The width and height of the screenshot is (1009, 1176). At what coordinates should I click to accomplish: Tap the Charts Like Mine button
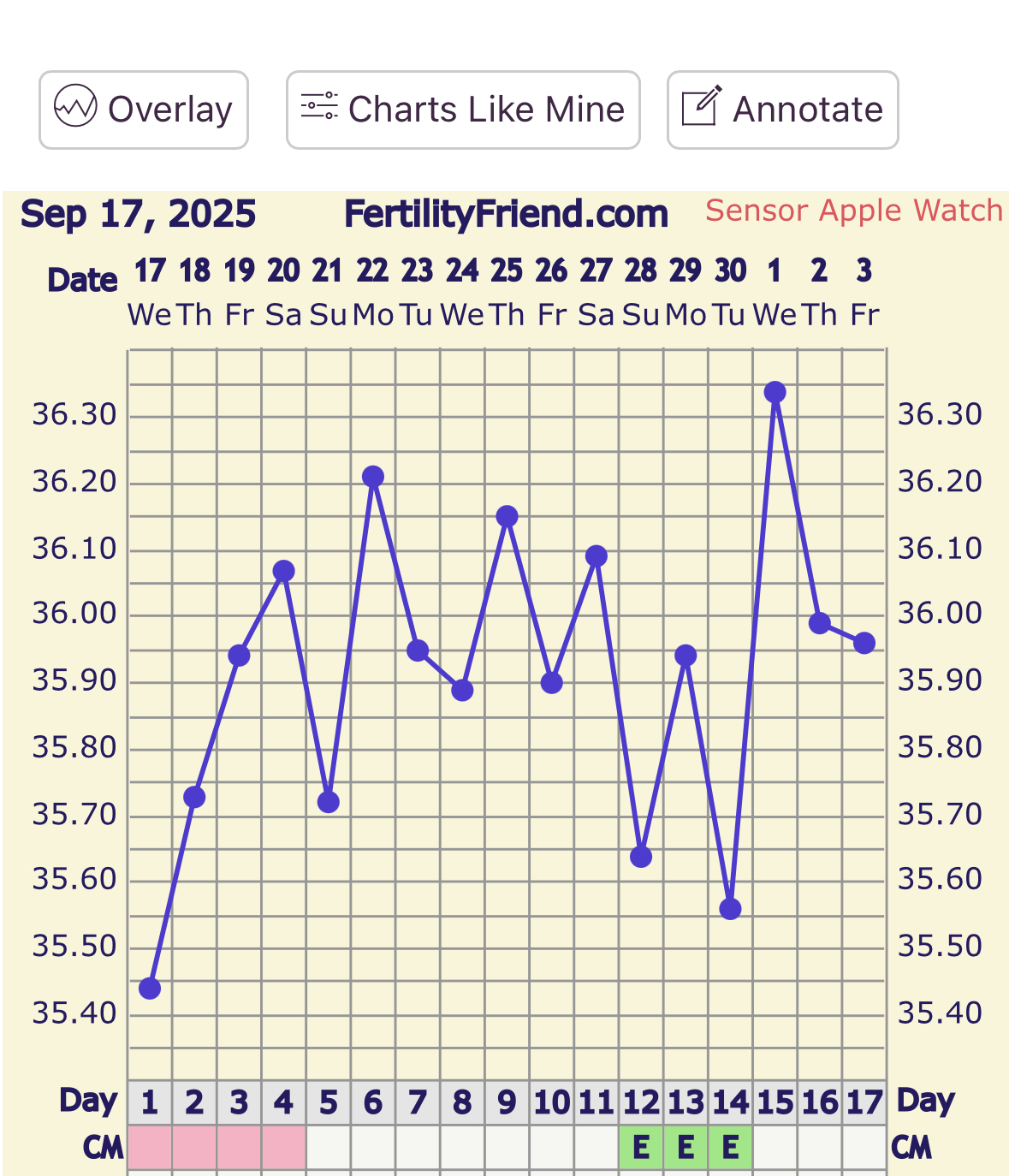(x=463, y=110)
